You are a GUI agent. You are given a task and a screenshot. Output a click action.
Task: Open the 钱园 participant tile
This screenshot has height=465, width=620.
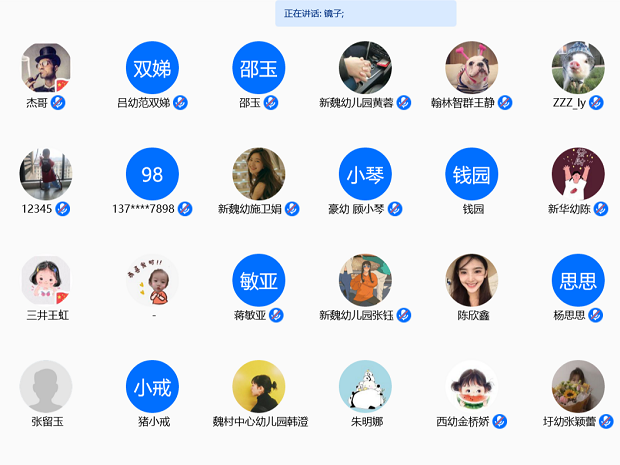coord(472,174)
